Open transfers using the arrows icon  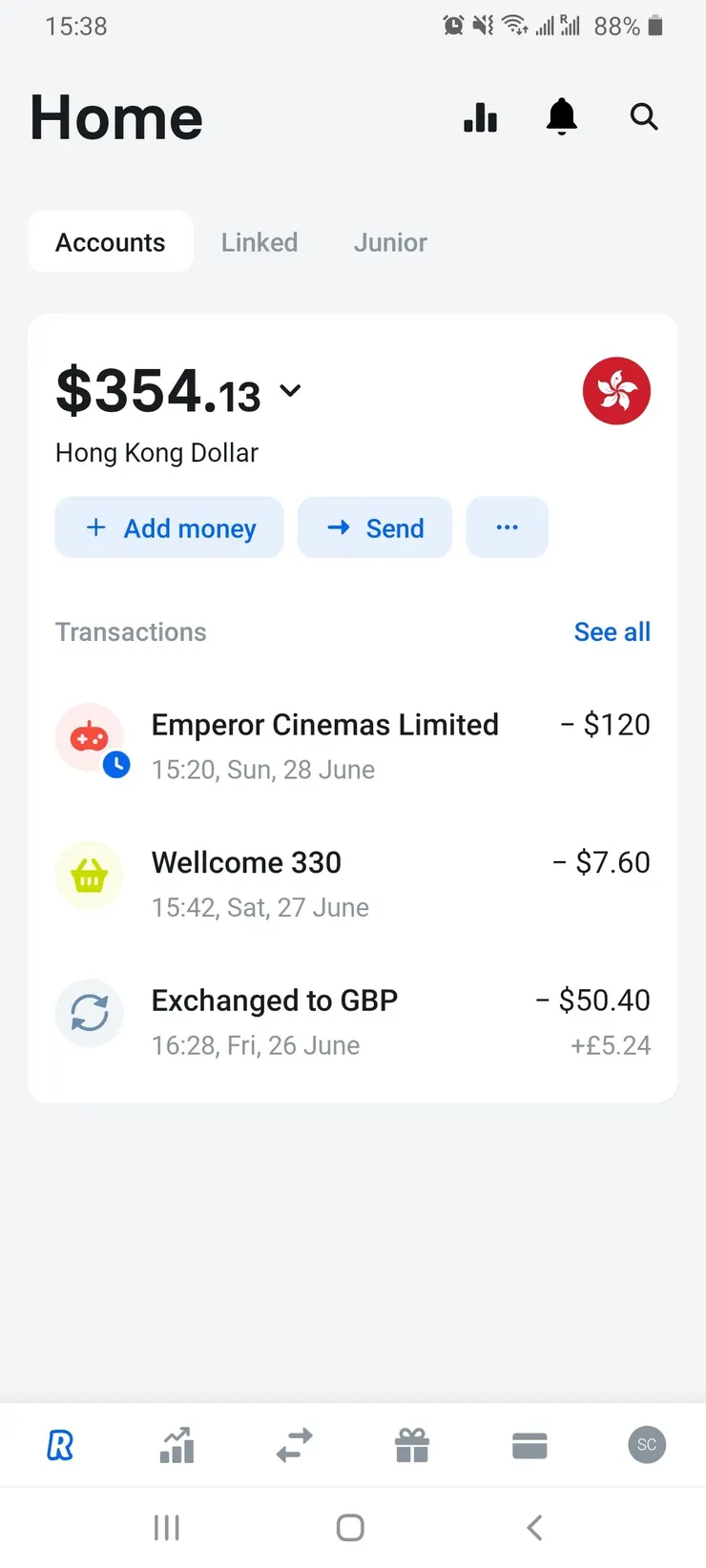tap(294, 1445)
